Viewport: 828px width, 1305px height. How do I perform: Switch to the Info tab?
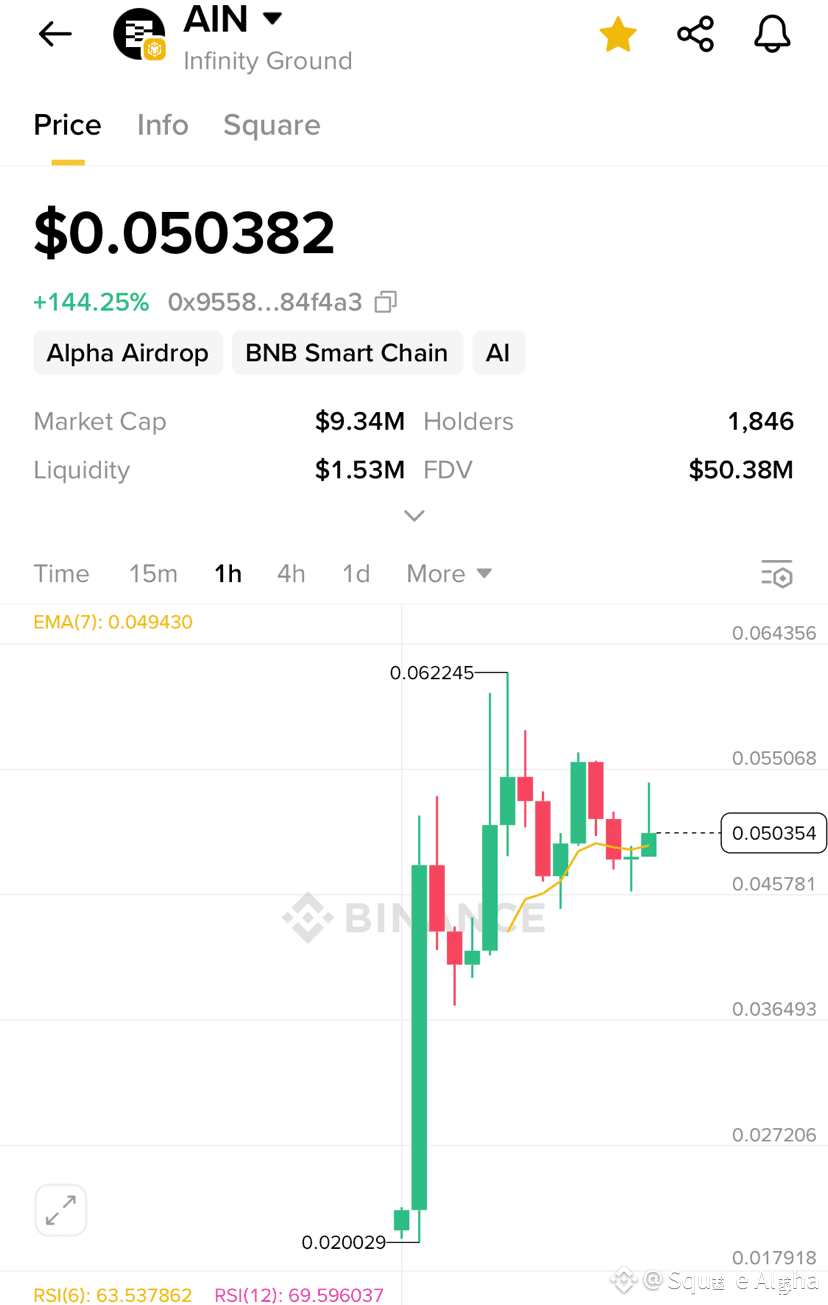coord(162,125)
